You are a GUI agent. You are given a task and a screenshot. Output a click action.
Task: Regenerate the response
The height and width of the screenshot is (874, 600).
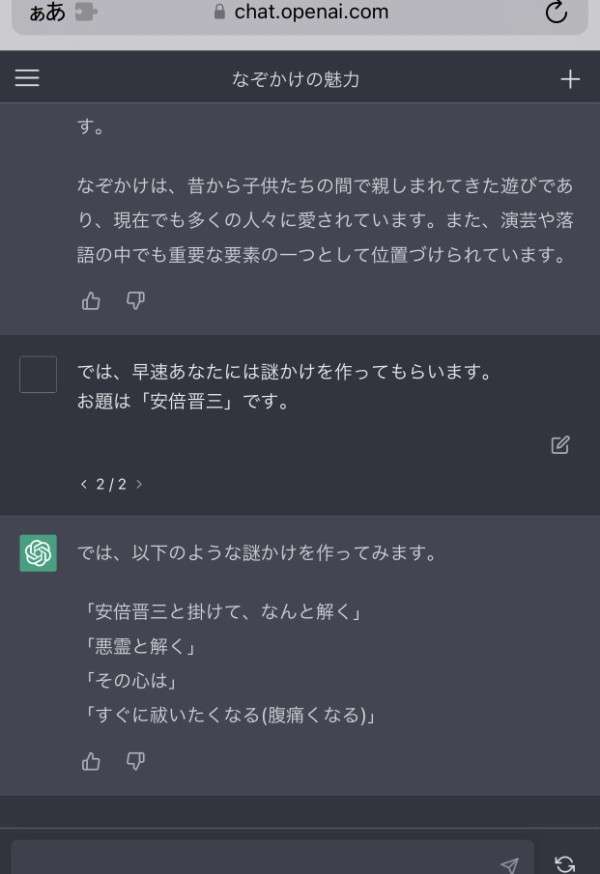565,864
